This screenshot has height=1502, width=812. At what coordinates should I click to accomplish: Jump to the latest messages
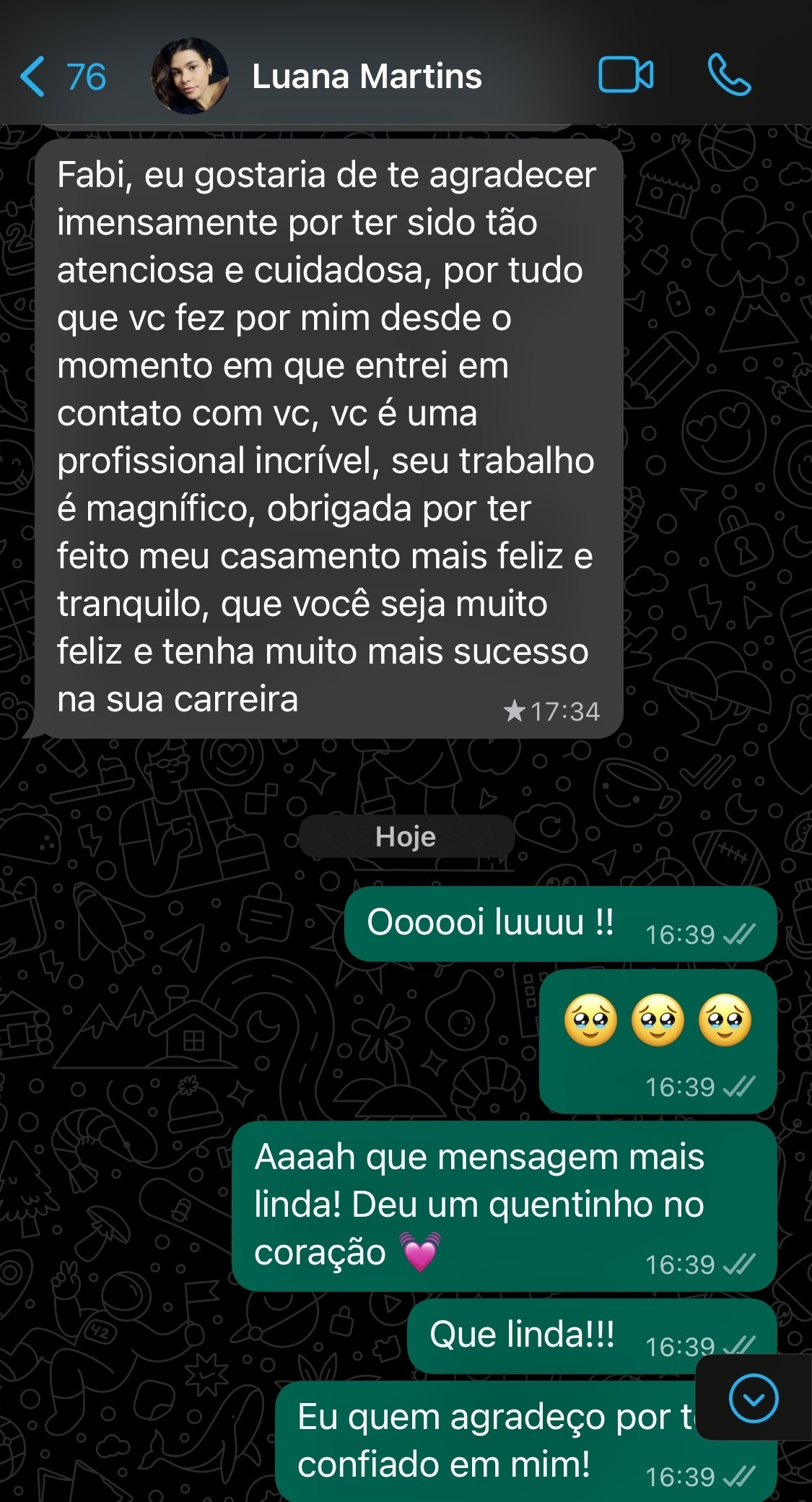[x=754, y=1399]
